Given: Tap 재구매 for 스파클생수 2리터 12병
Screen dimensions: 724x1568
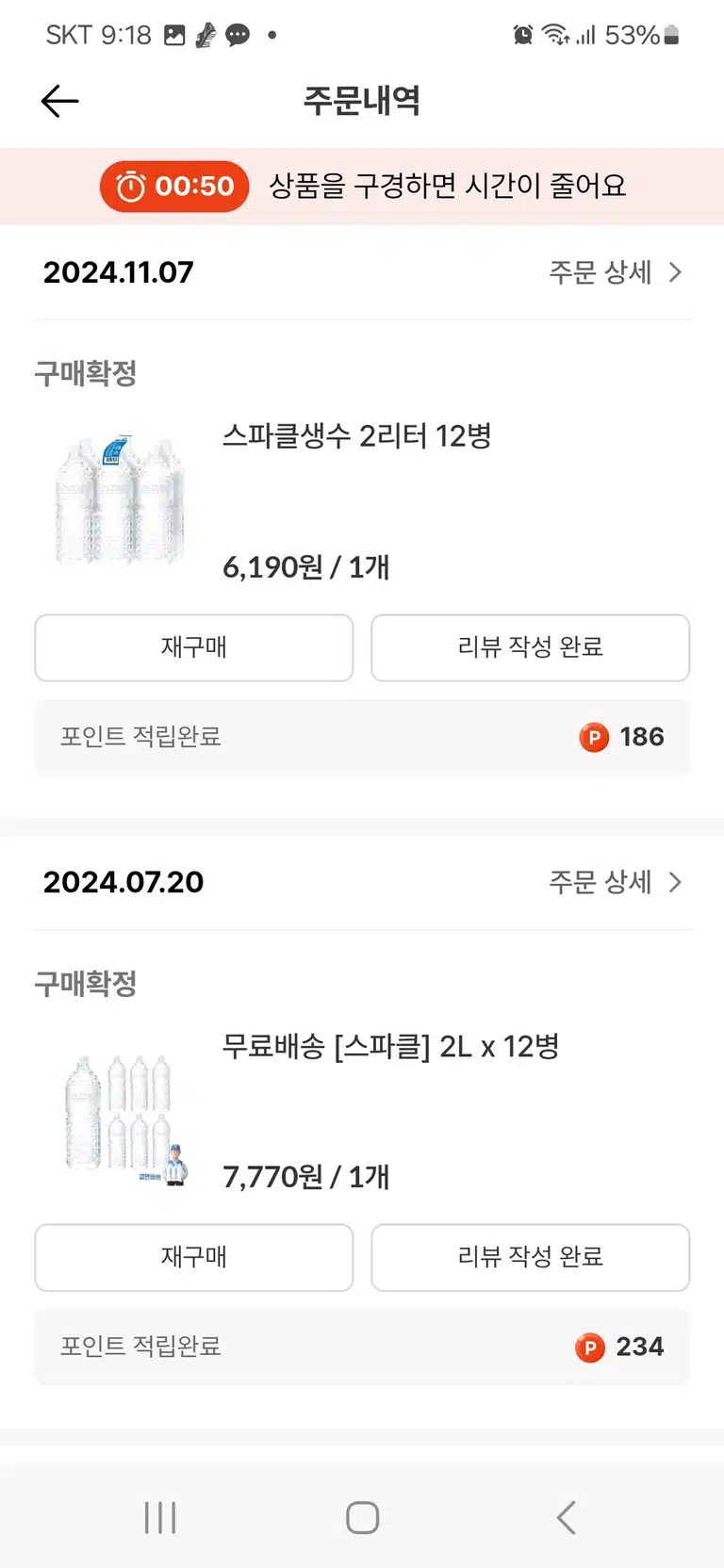Looking at the screenshot, I should point(194,647).
